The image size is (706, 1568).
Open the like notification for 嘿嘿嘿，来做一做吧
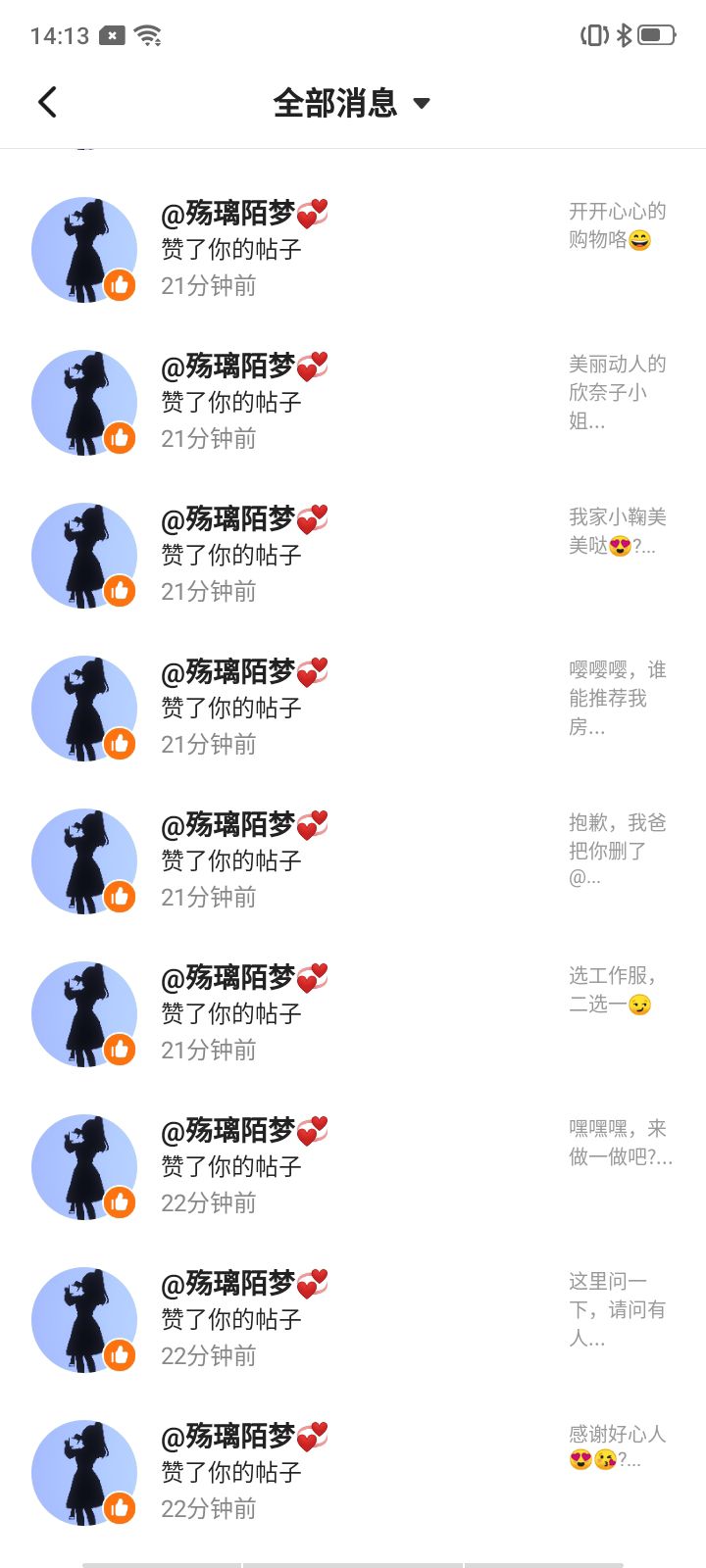point(353,1166)
